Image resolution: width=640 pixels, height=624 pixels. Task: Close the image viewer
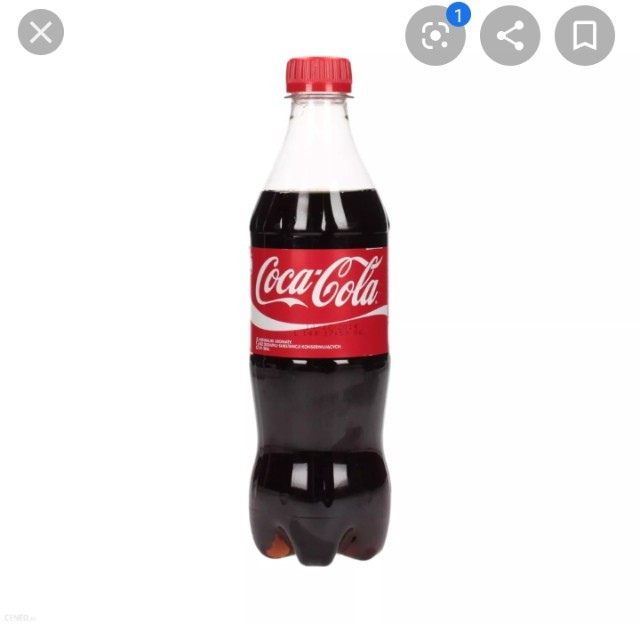[41, 33]
